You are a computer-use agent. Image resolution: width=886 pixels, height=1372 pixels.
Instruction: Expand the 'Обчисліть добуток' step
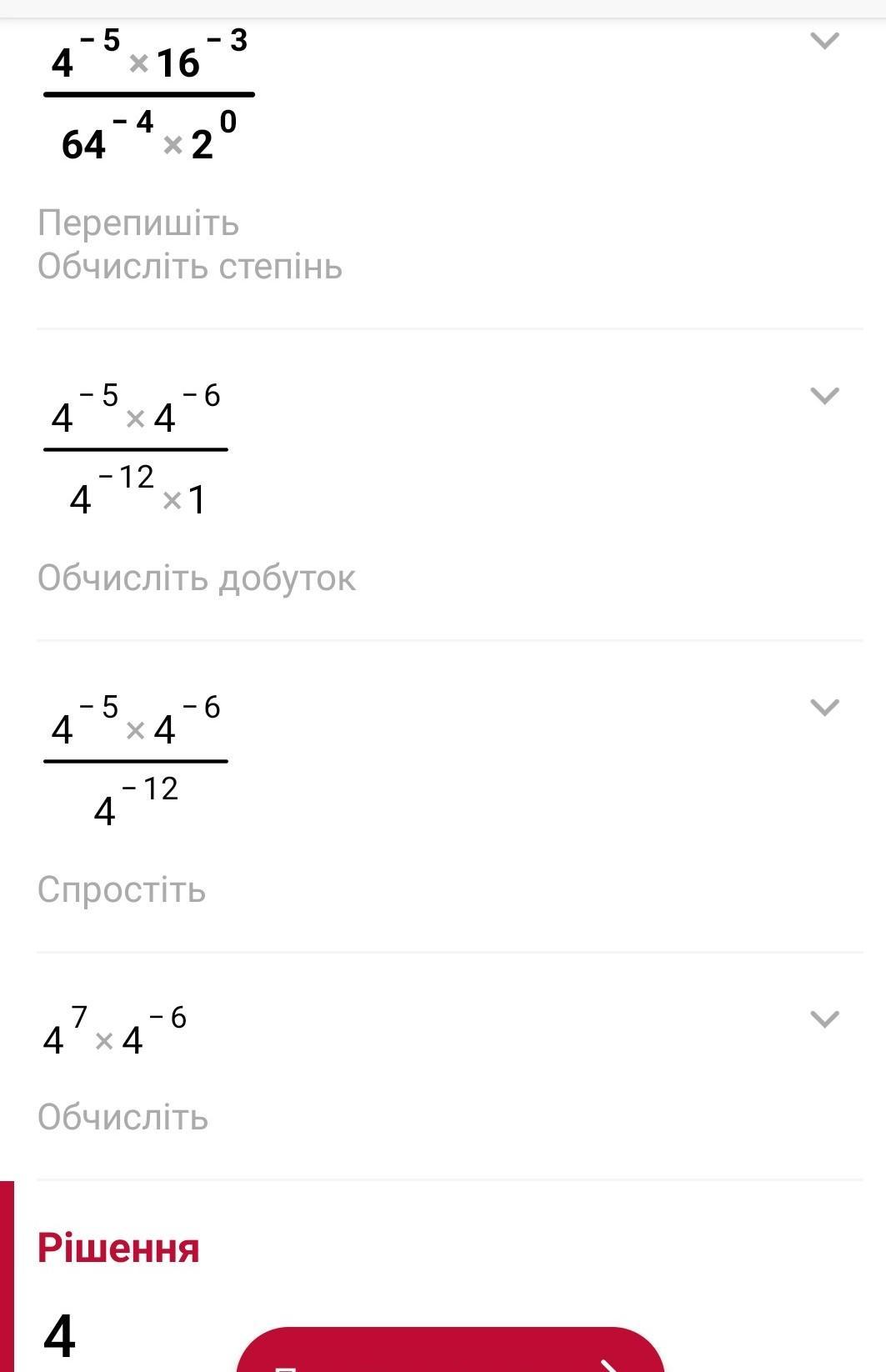823,395
